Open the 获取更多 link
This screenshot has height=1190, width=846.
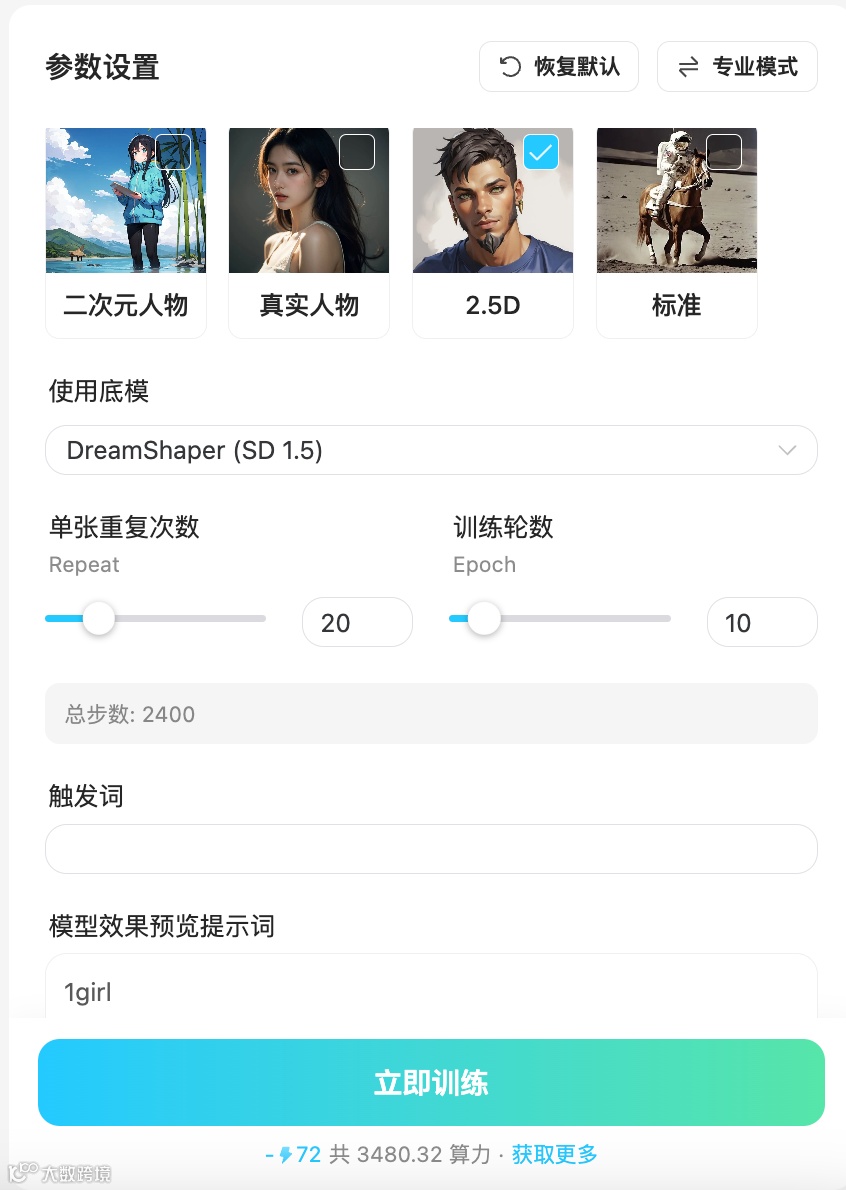pos(555,1155)
